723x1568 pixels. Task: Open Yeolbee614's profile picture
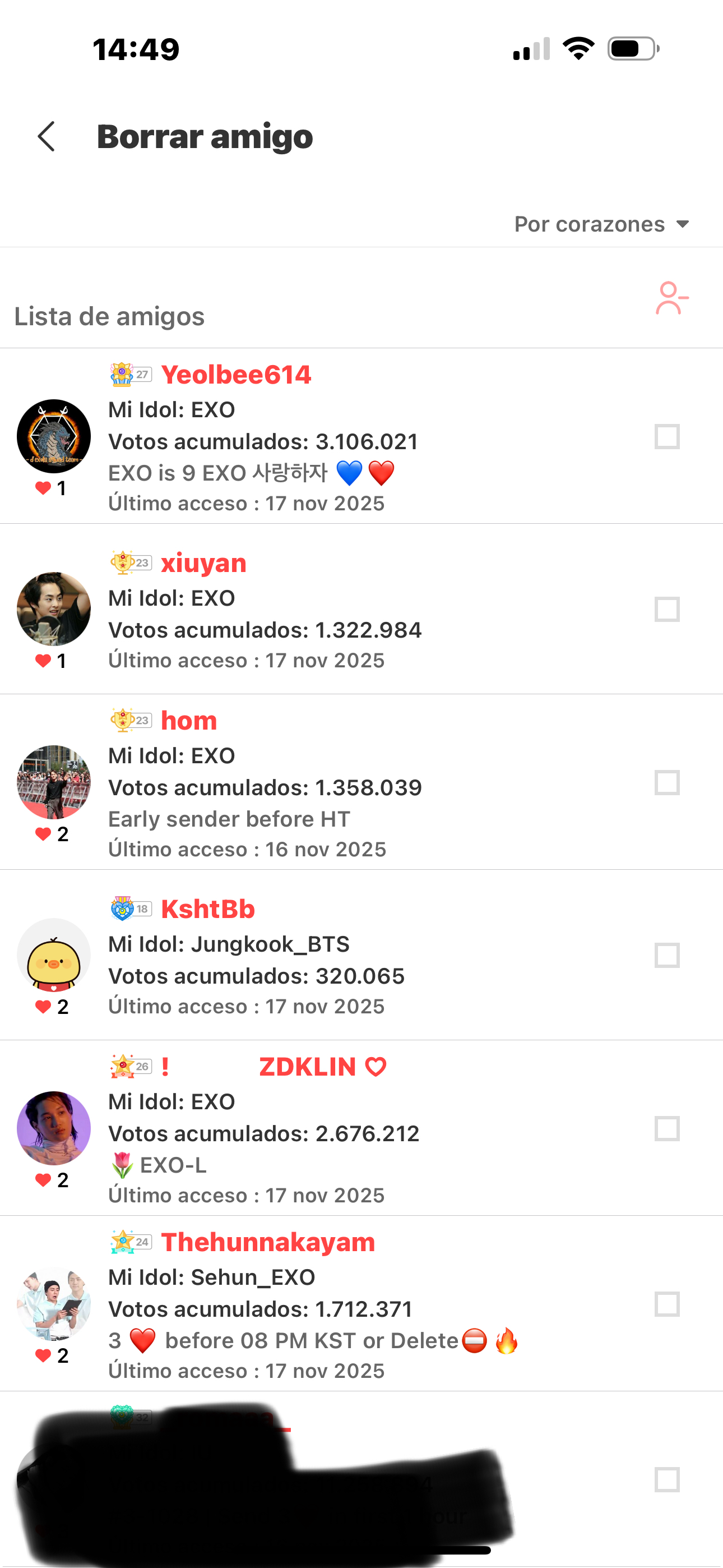(54, 436)
